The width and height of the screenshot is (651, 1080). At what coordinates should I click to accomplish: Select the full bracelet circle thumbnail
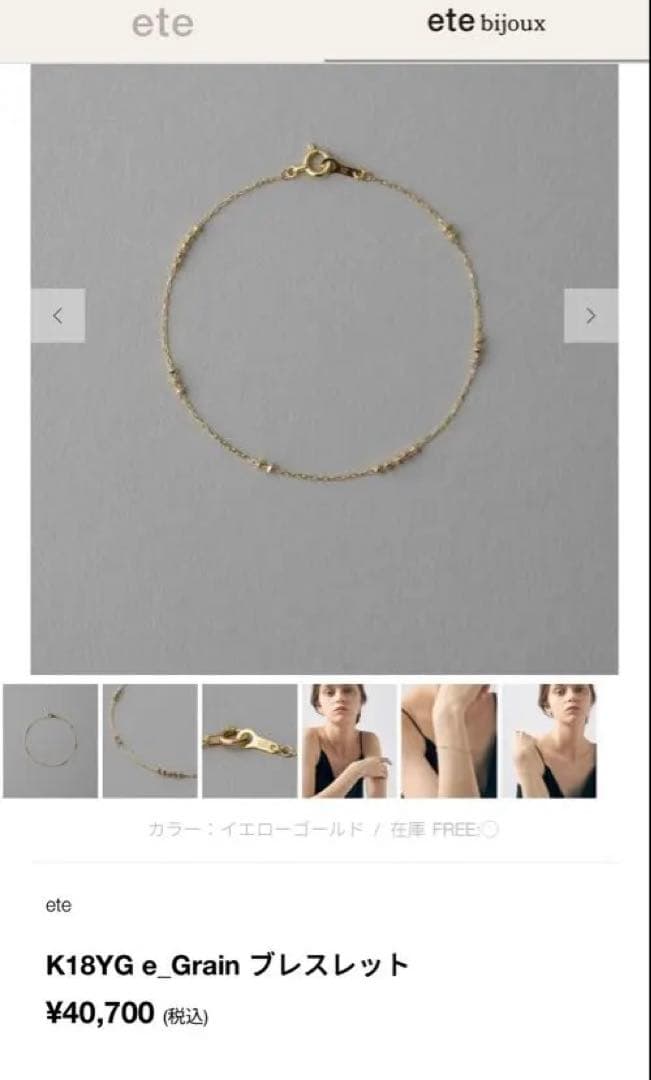tap(50, 741)
